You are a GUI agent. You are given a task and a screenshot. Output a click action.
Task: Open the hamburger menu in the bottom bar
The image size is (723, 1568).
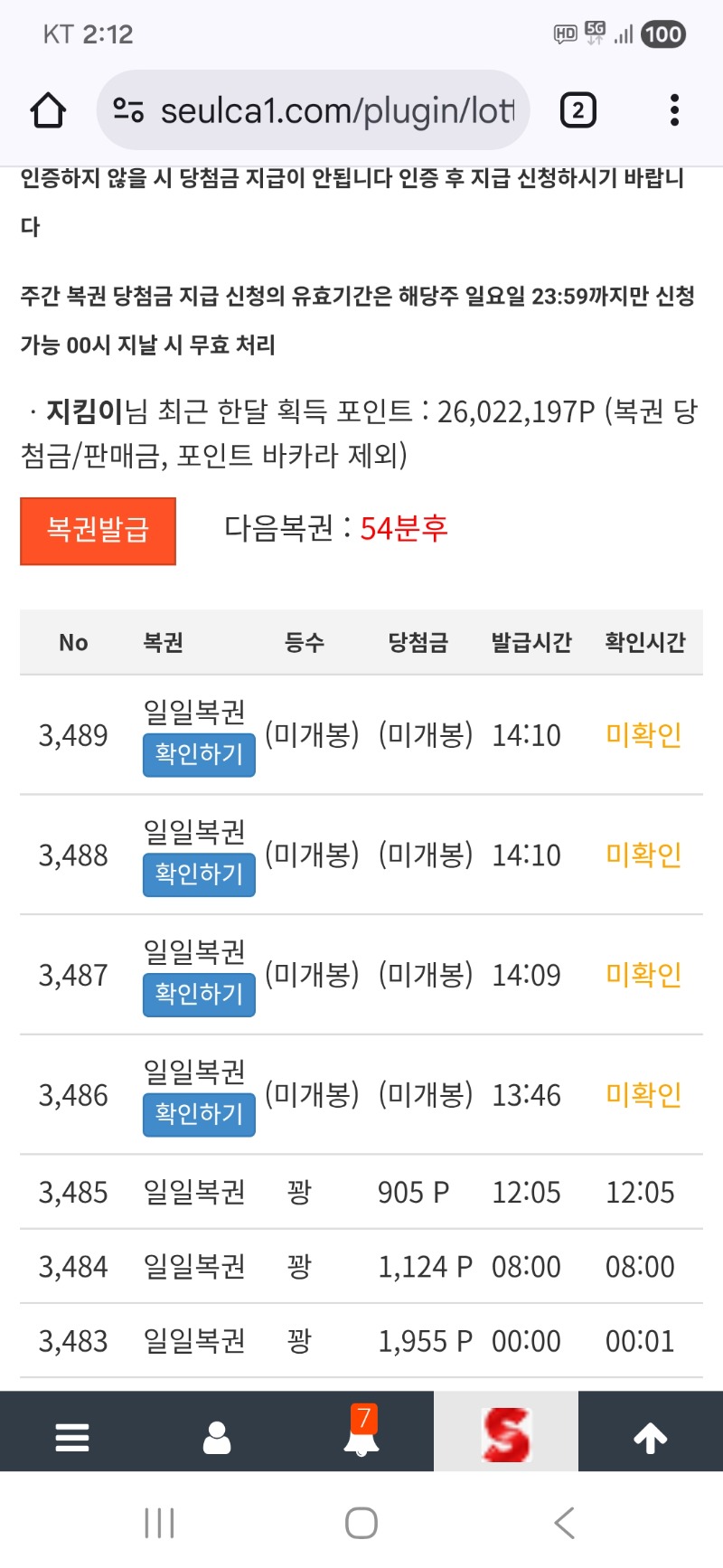[x=72, y=1436]
